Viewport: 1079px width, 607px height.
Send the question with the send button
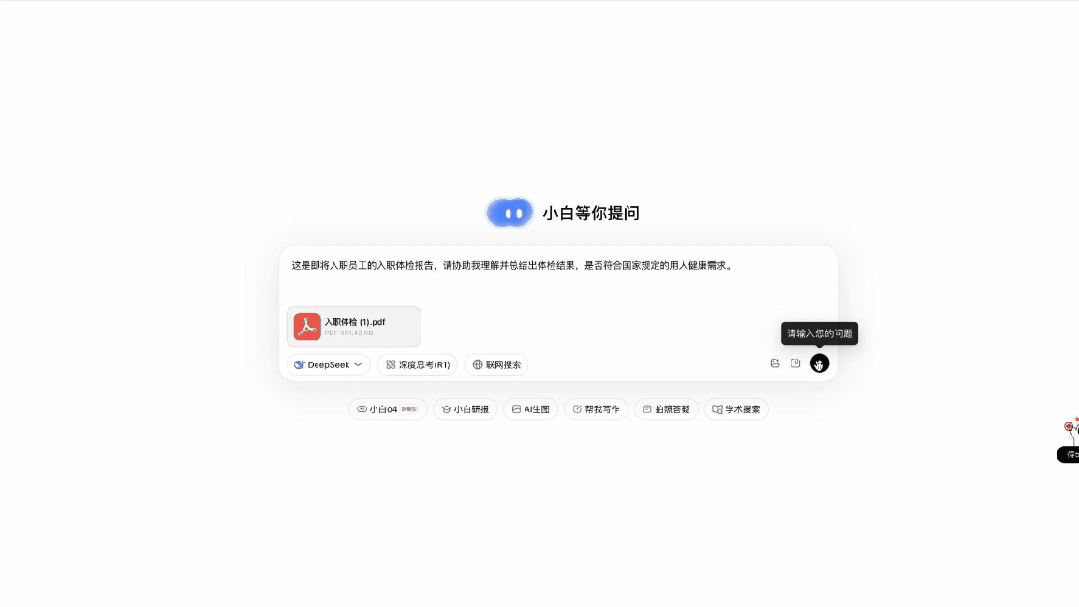819,364
